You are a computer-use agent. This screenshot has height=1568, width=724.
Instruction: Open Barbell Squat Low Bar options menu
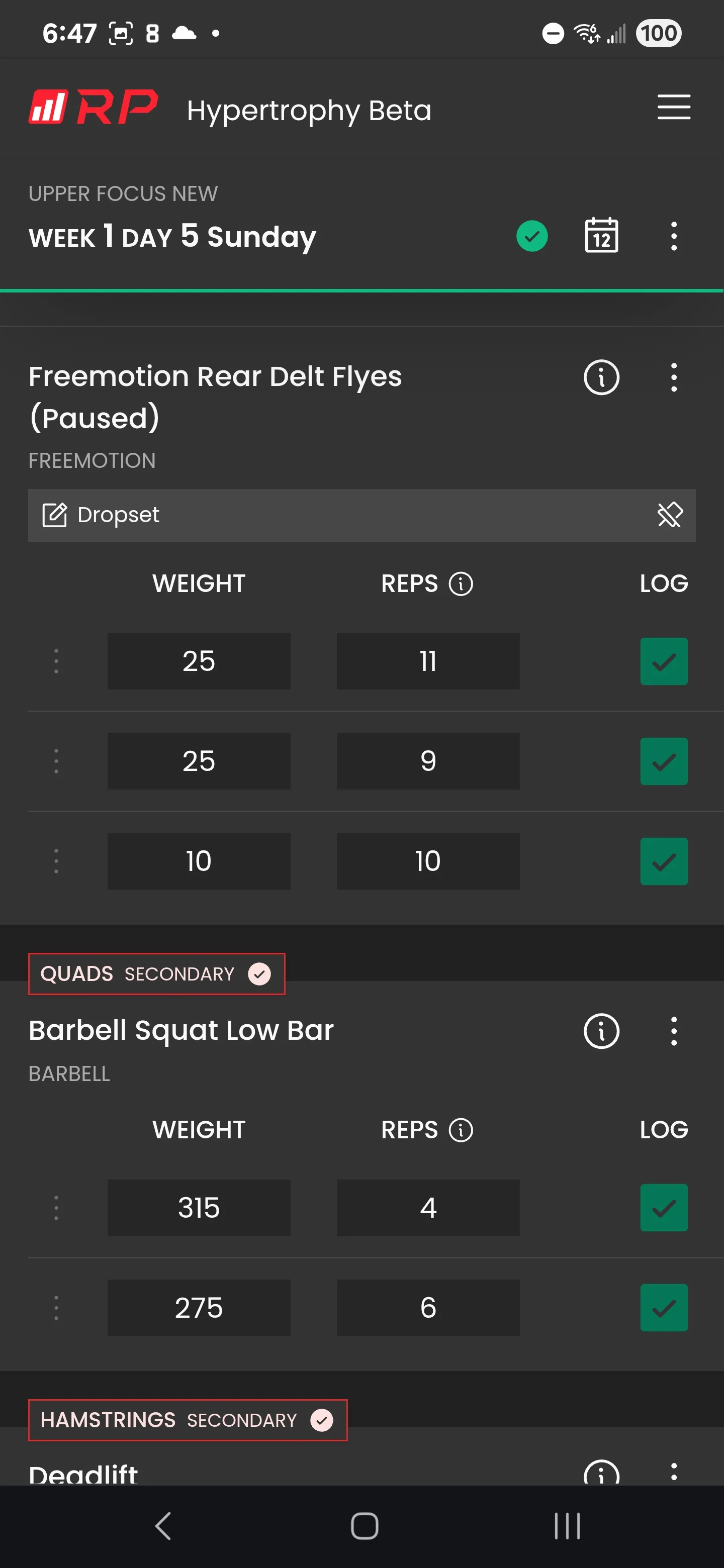[x=673, y=1031]
